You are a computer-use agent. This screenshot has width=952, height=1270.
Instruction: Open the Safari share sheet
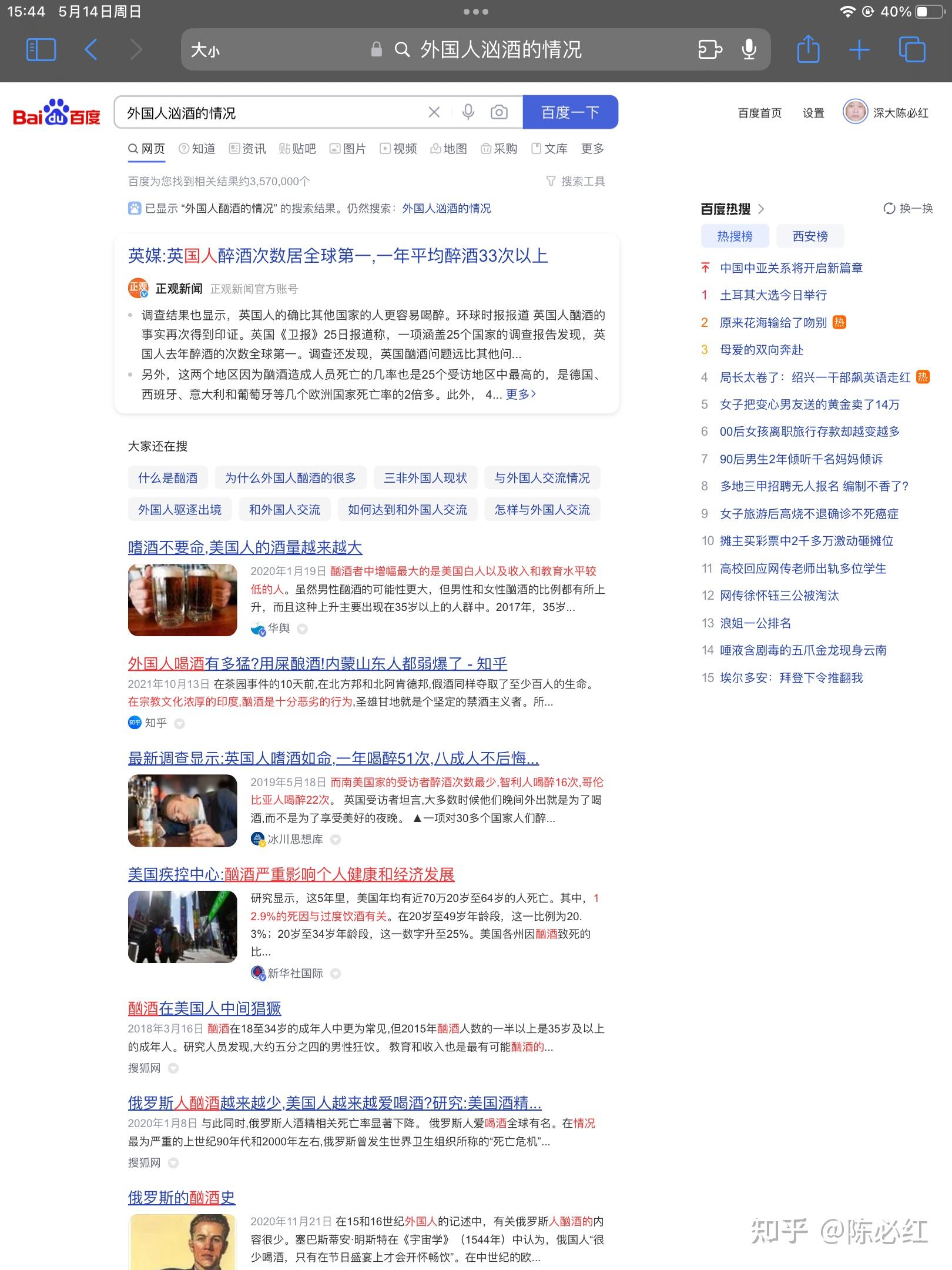click(808, 49)
